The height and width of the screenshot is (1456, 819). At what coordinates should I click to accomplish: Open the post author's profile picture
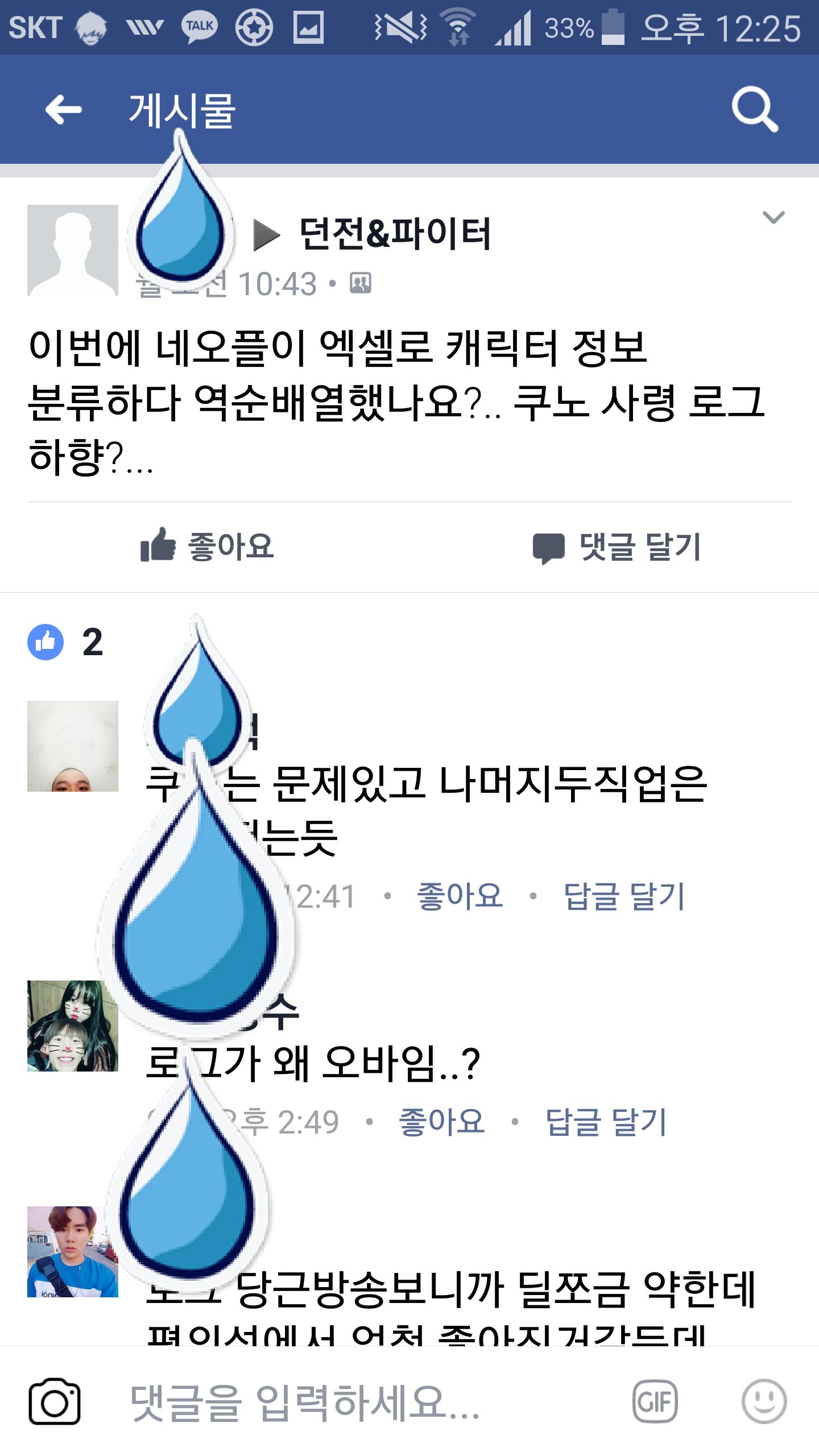point(73,250)
